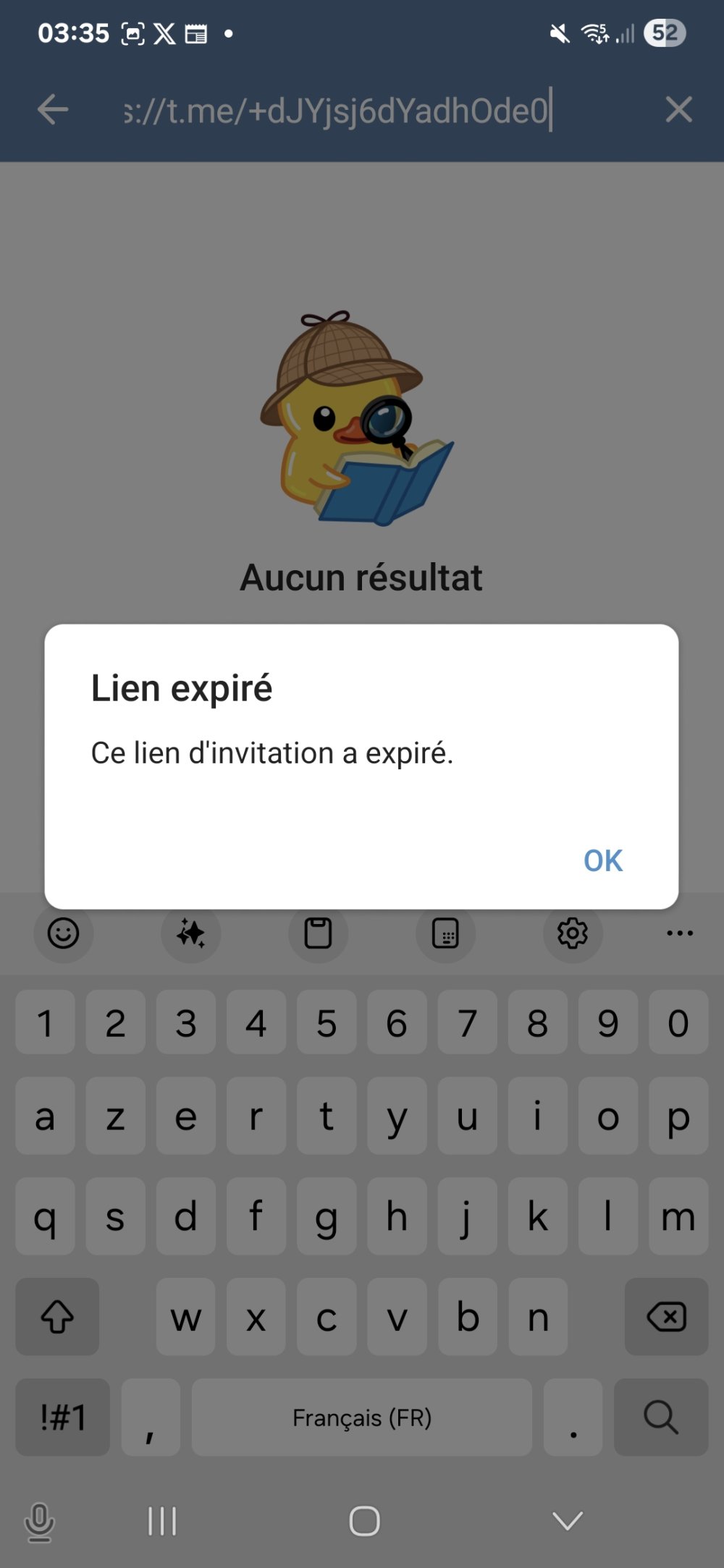Viewport: 724px width, 1568px height.
Task: Switch to symbols with !#1 key
Action: pyautogui.click(x=63, y=1417)
